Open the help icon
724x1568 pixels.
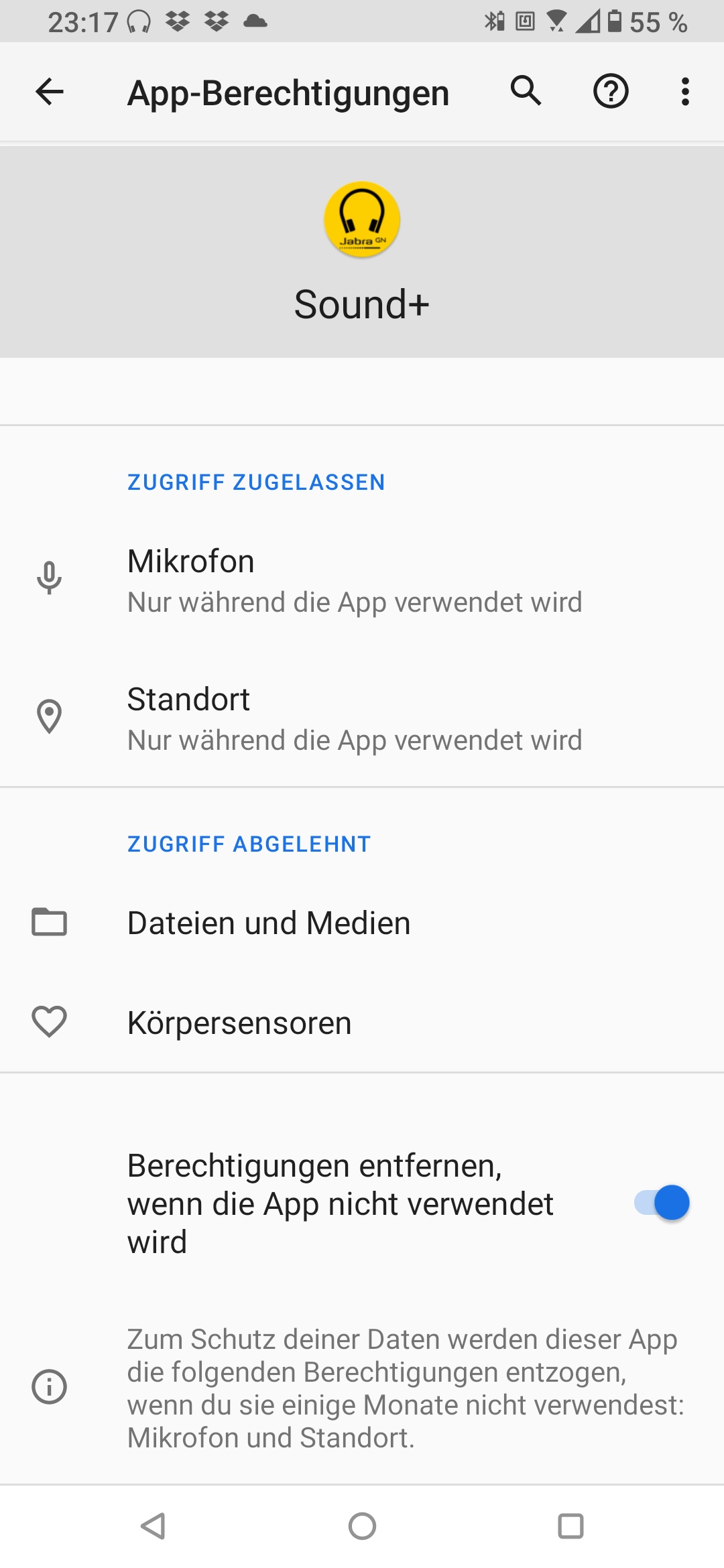611,92
